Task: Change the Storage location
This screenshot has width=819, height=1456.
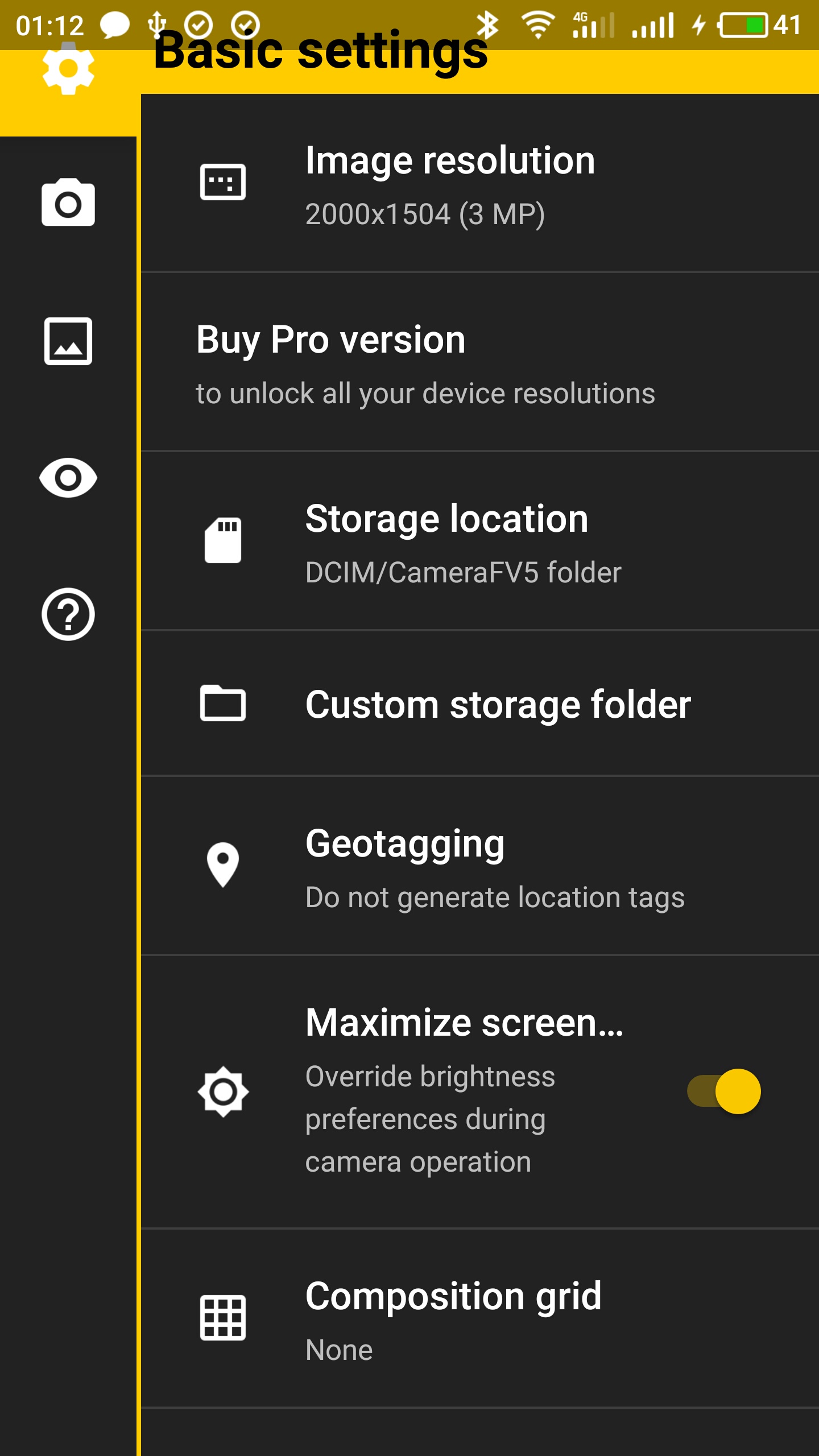Action: point(479,541)
